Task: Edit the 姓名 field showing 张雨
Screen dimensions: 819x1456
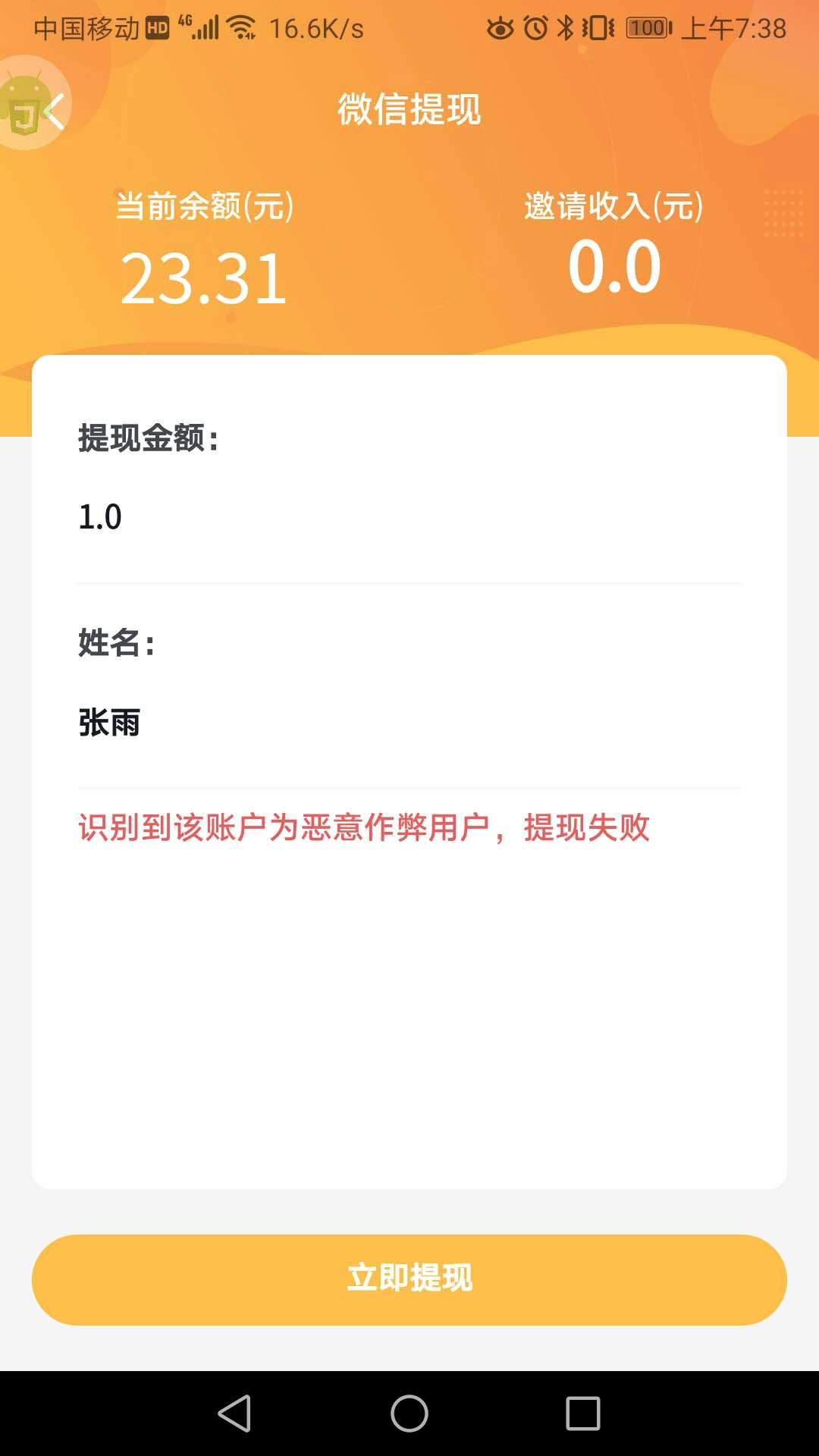Action: pyautogui.click(x=409, y=723)
